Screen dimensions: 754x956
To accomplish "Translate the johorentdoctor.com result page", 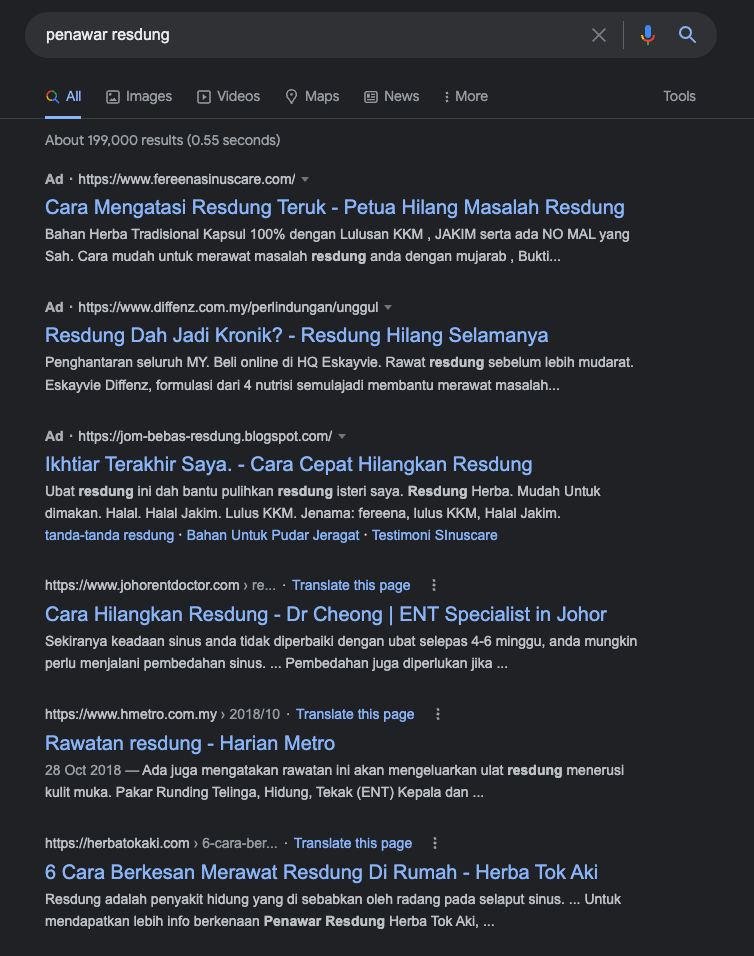I will click(x=351, y=585).
